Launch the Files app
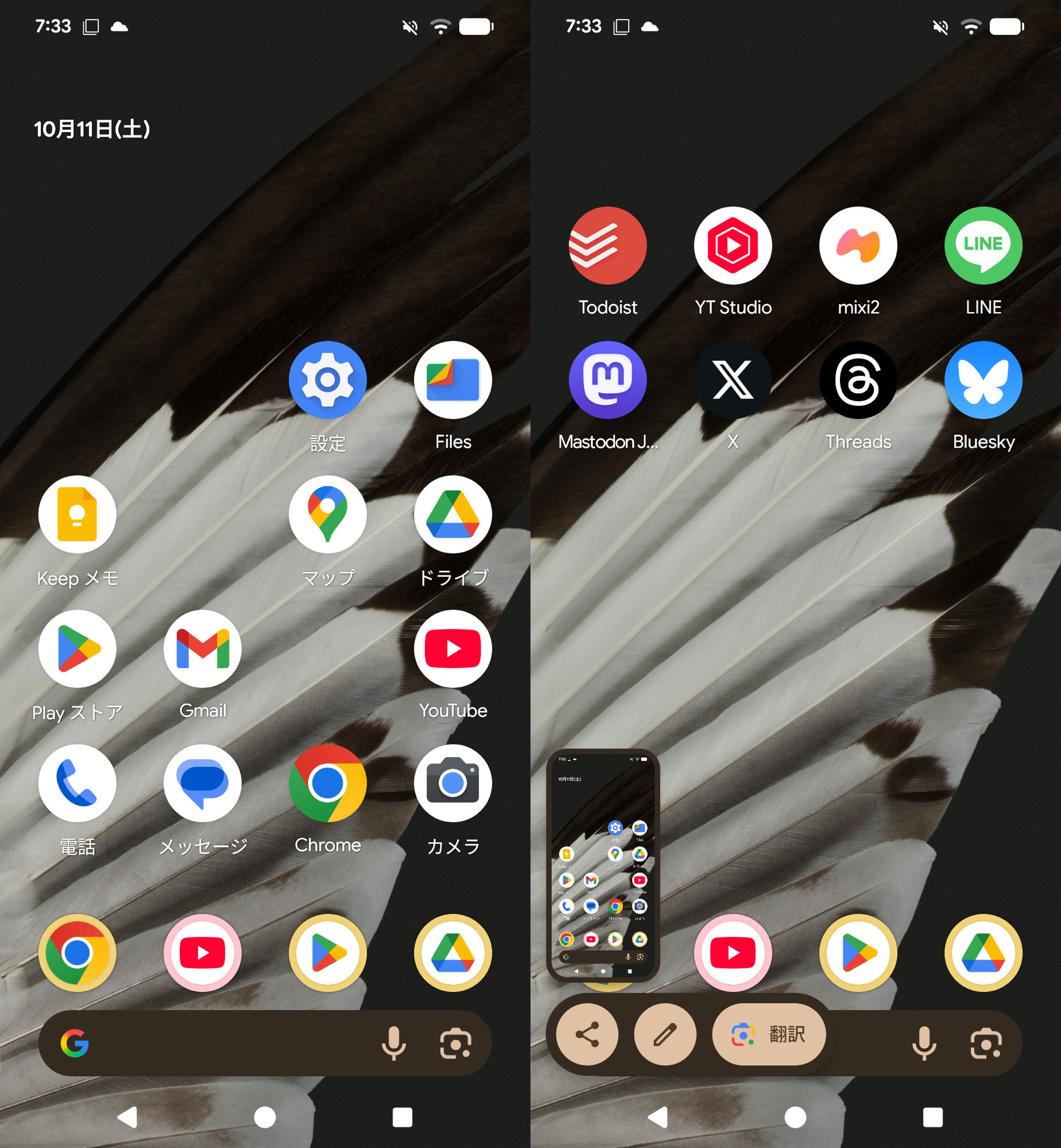Image resolution: width=1061 pixels, height=1148 pixels. [452, 380]
